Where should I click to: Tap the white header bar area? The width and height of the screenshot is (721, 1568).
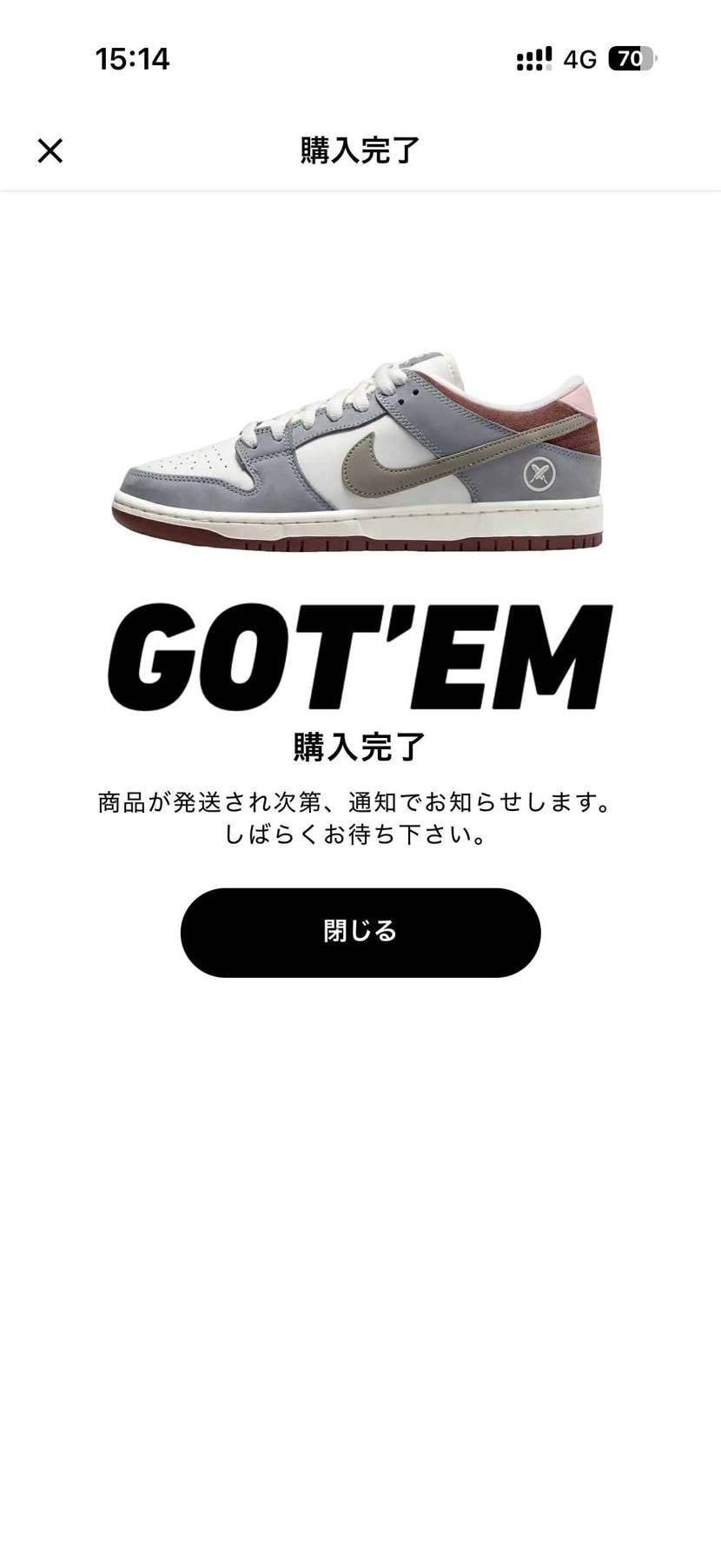click(360, 149)
